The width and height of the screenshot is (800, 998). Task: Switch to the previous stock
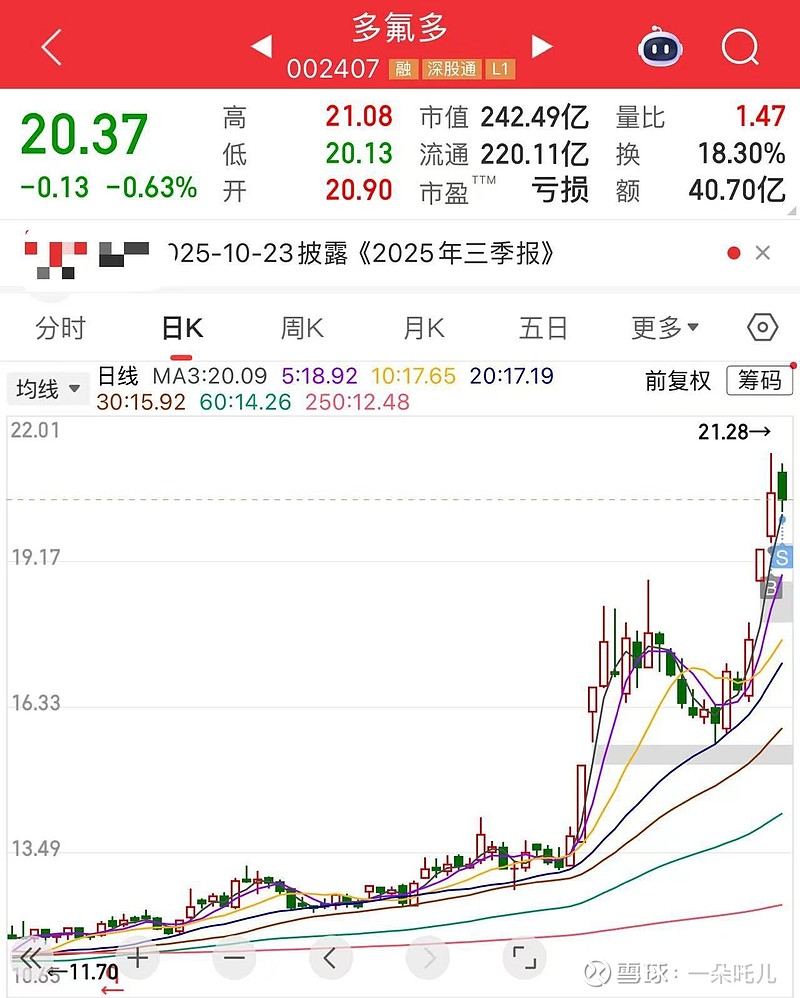point(261,46)
